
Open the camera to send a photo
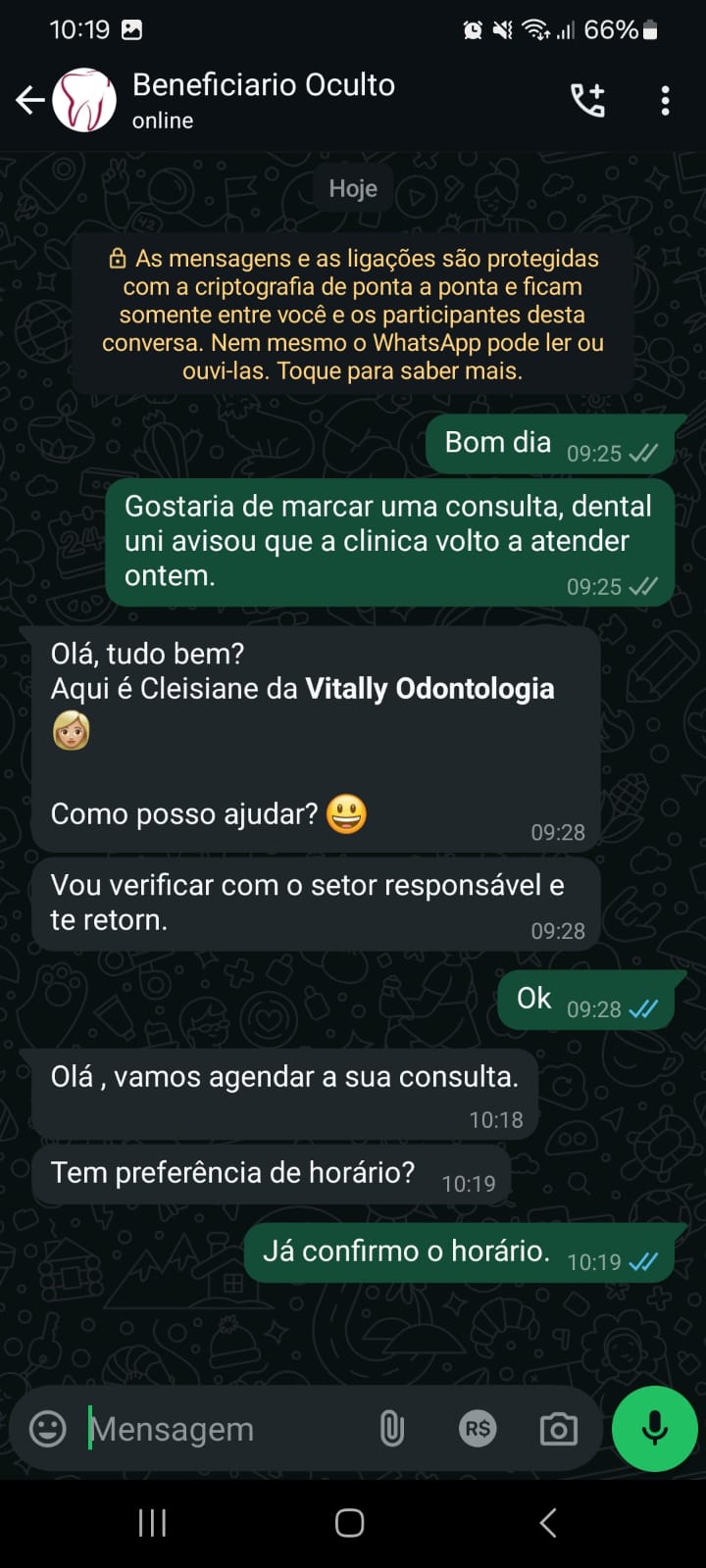pos(559,1429)
